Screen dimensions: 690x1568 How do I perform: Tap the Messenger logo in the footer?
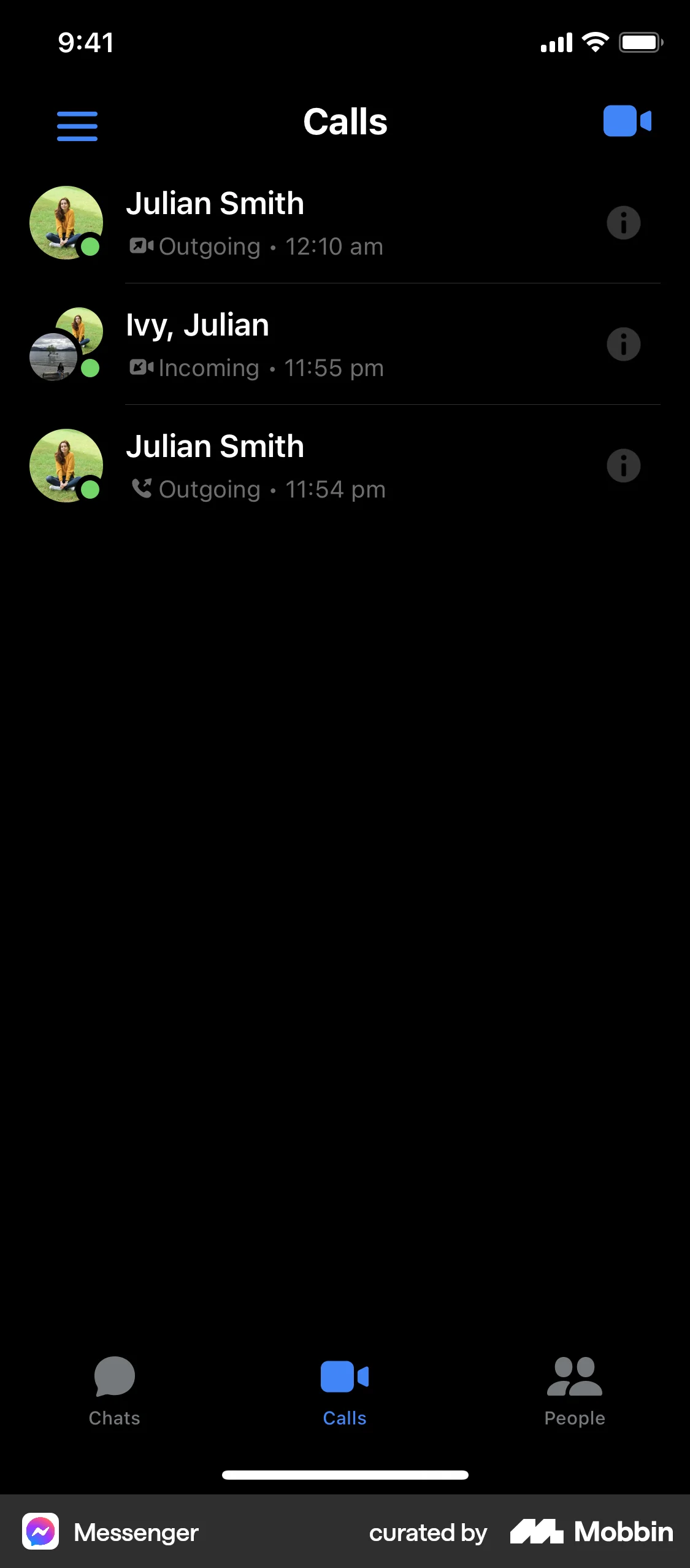point(41,1532)
